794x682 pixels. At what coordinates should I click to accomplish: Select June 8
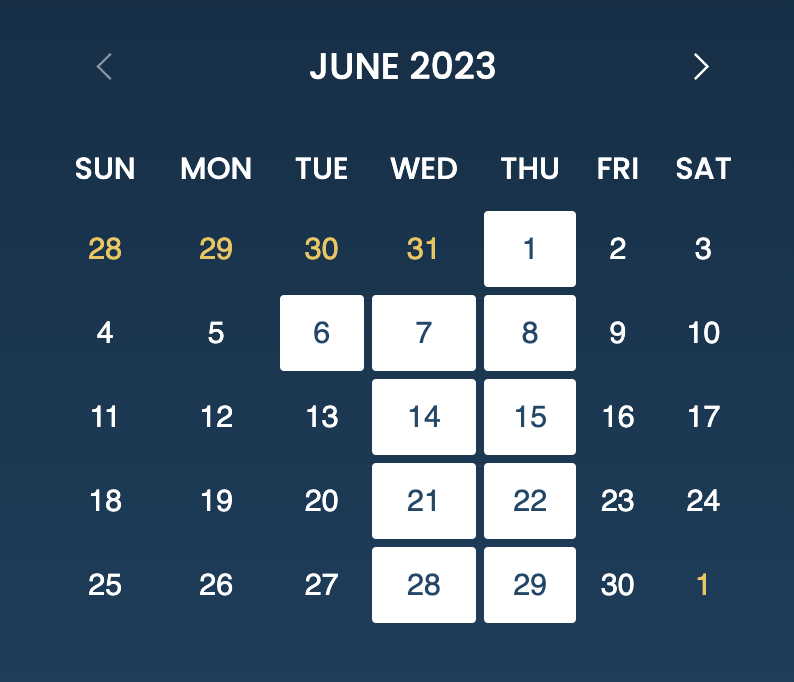click(x=529, y=333)
